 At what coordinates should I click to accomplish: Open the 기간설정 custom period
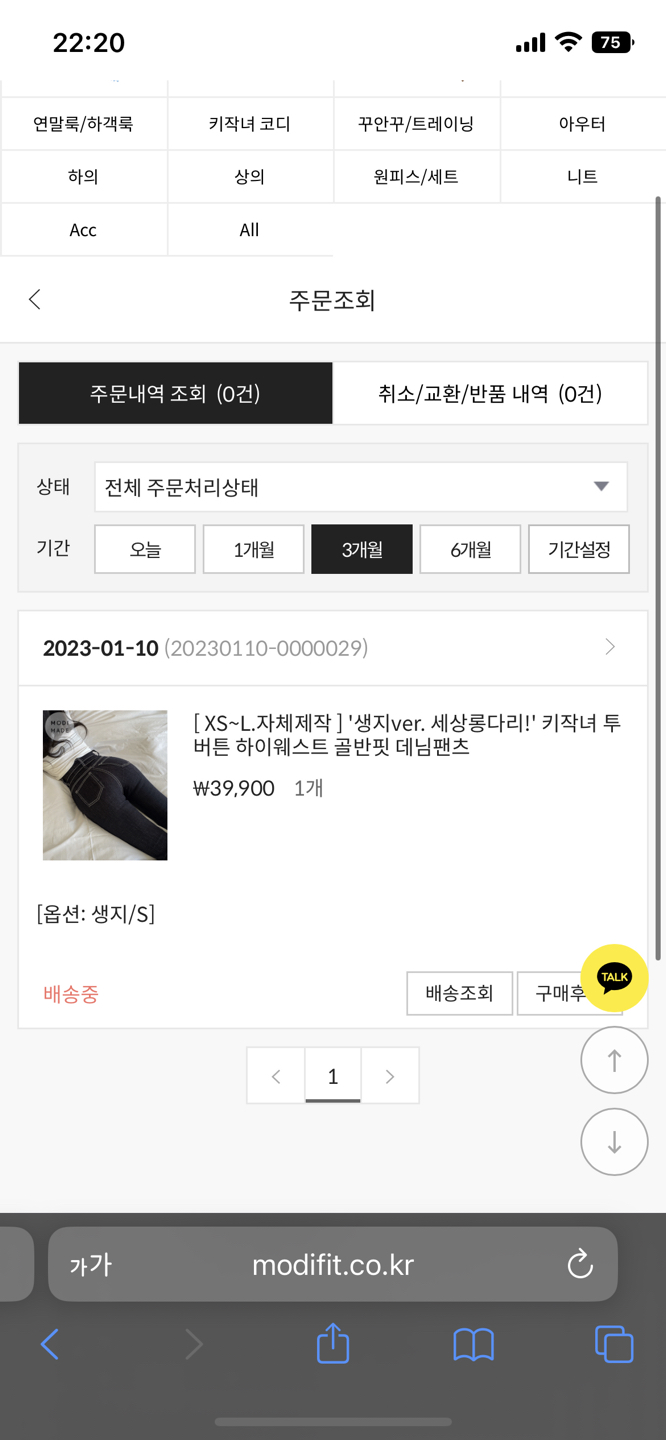[x=579, y=549]
